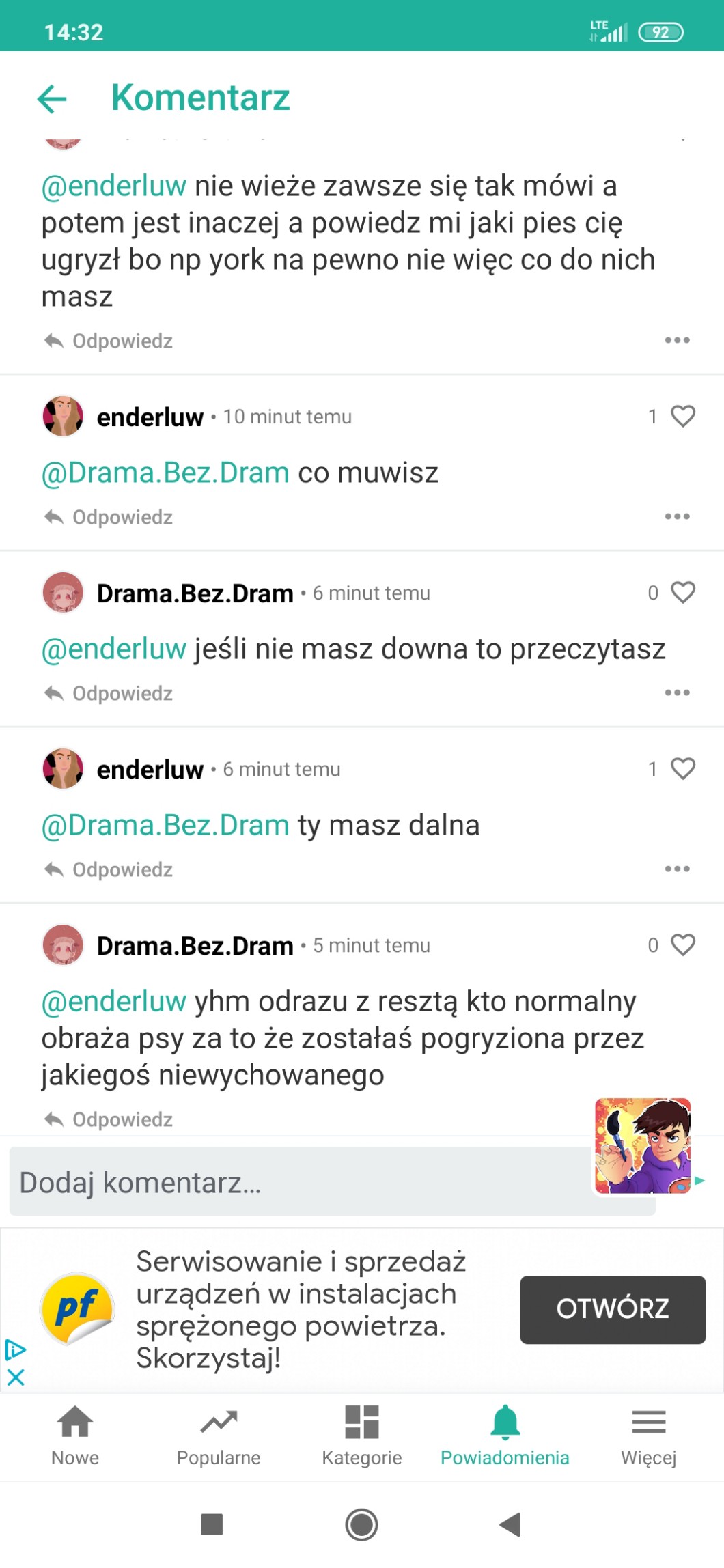Close the advertisement banner

point(15,1377)
